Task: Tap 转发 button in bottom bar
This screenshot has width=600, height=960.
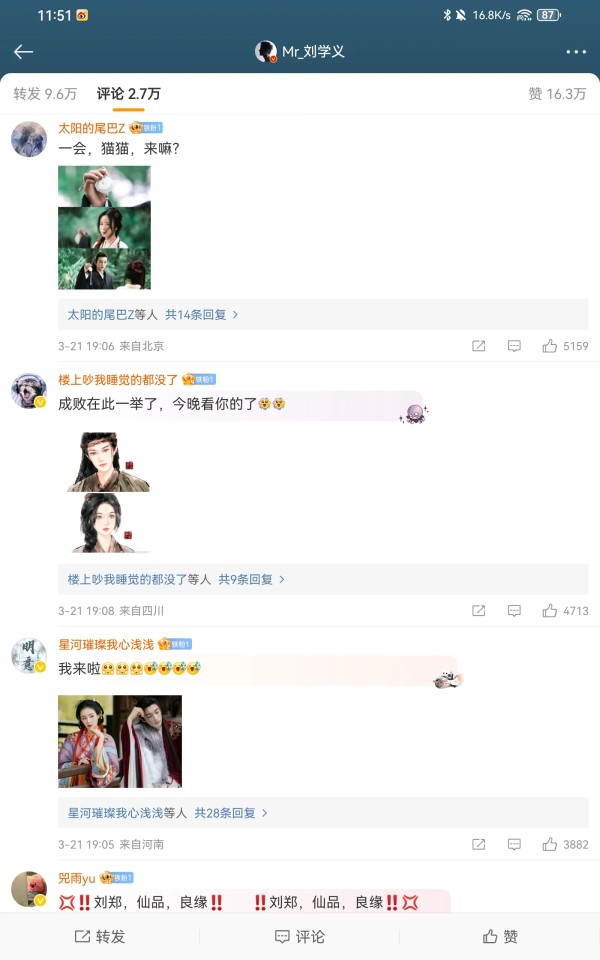Action: (100, 937)
